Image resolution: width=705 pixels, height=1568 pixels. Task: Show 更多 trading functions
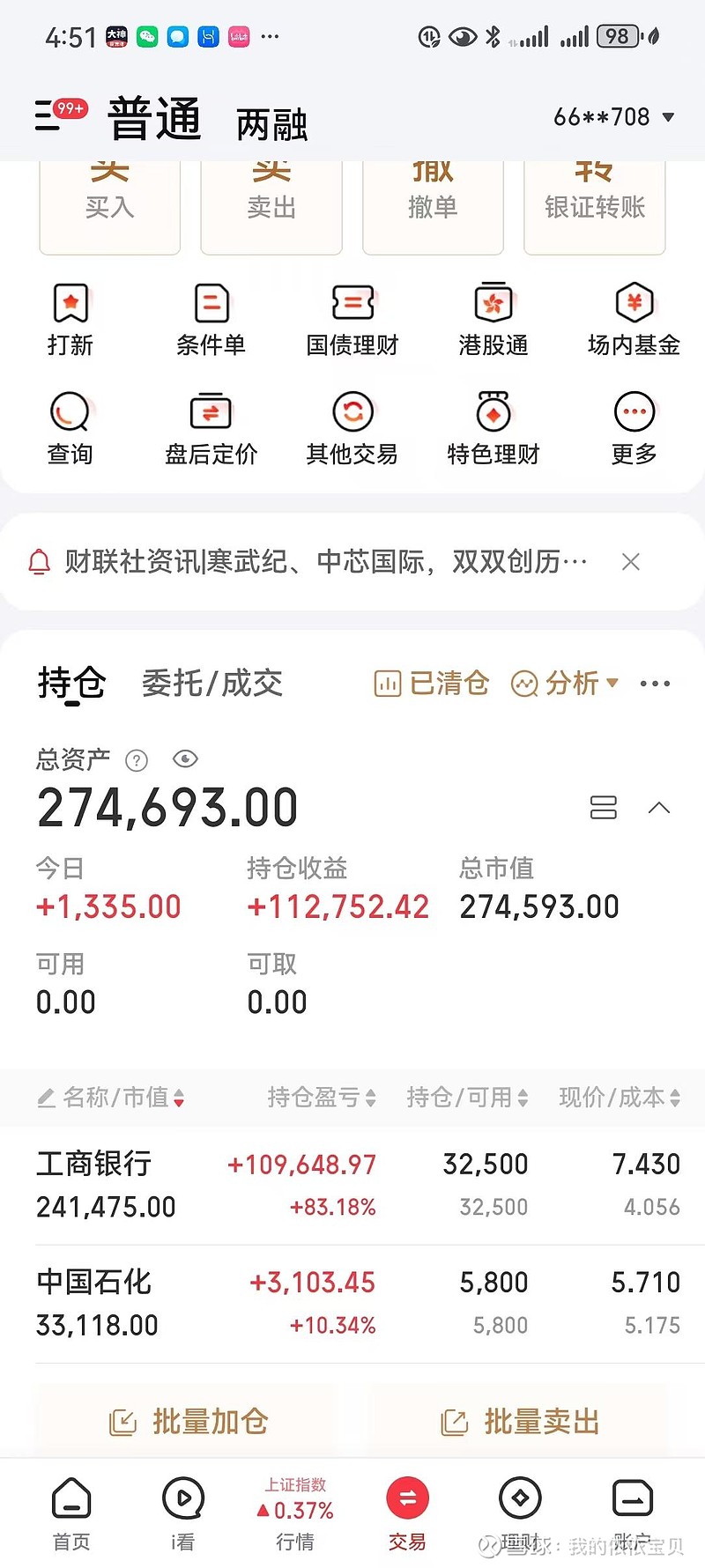pos(634,428)
